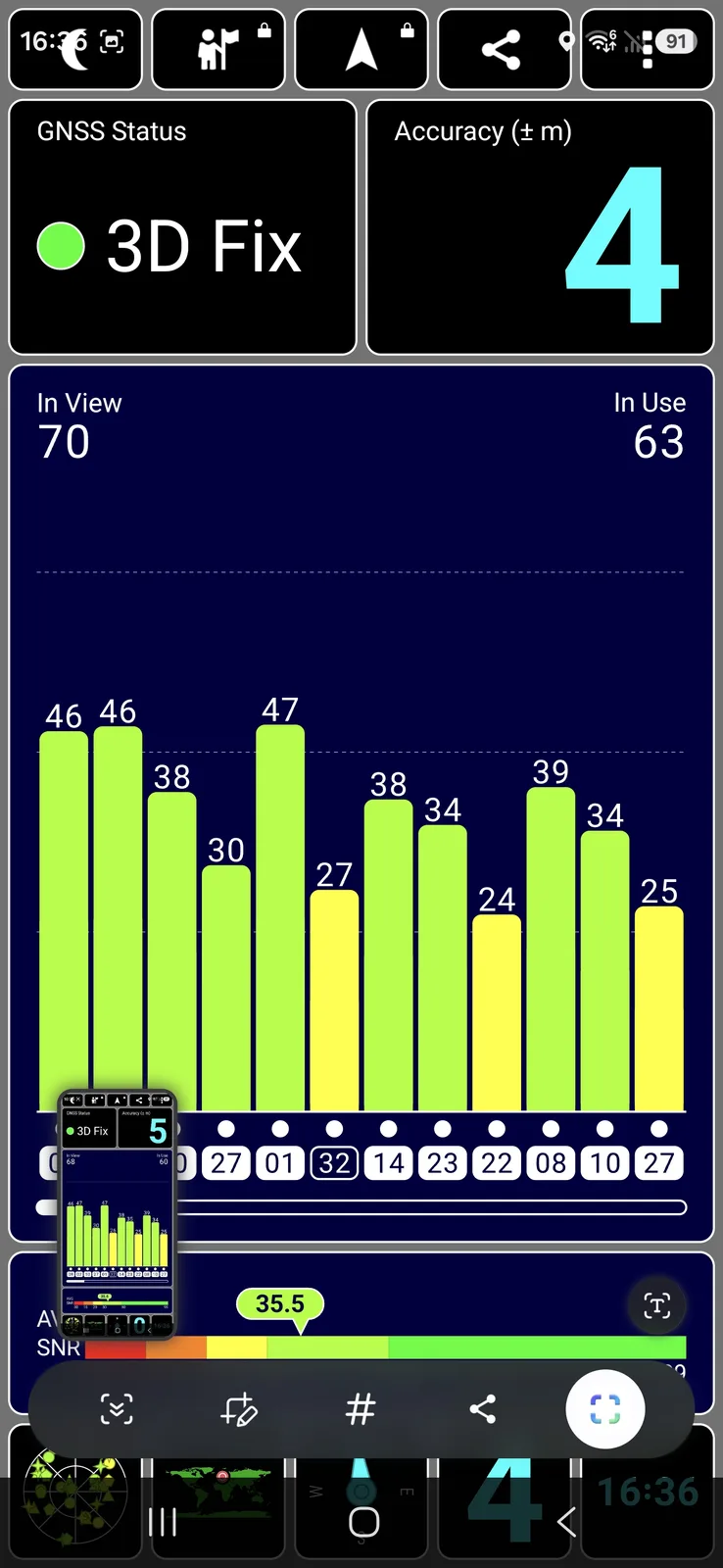Tap the smart select button with corner brackets
The height and width of the screenshot is (1568, 723).
tap(604, 1409)
